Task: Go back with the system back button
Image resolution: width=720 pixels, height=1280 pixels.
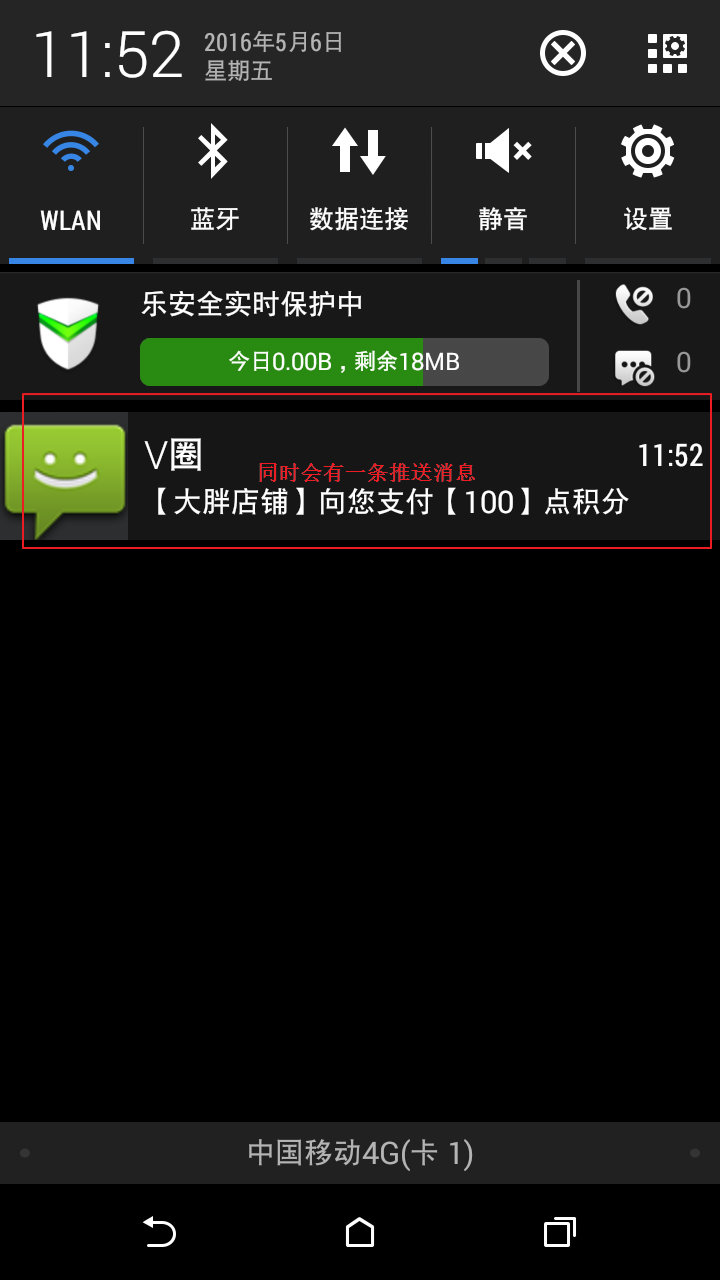Action: [160, 1232]
